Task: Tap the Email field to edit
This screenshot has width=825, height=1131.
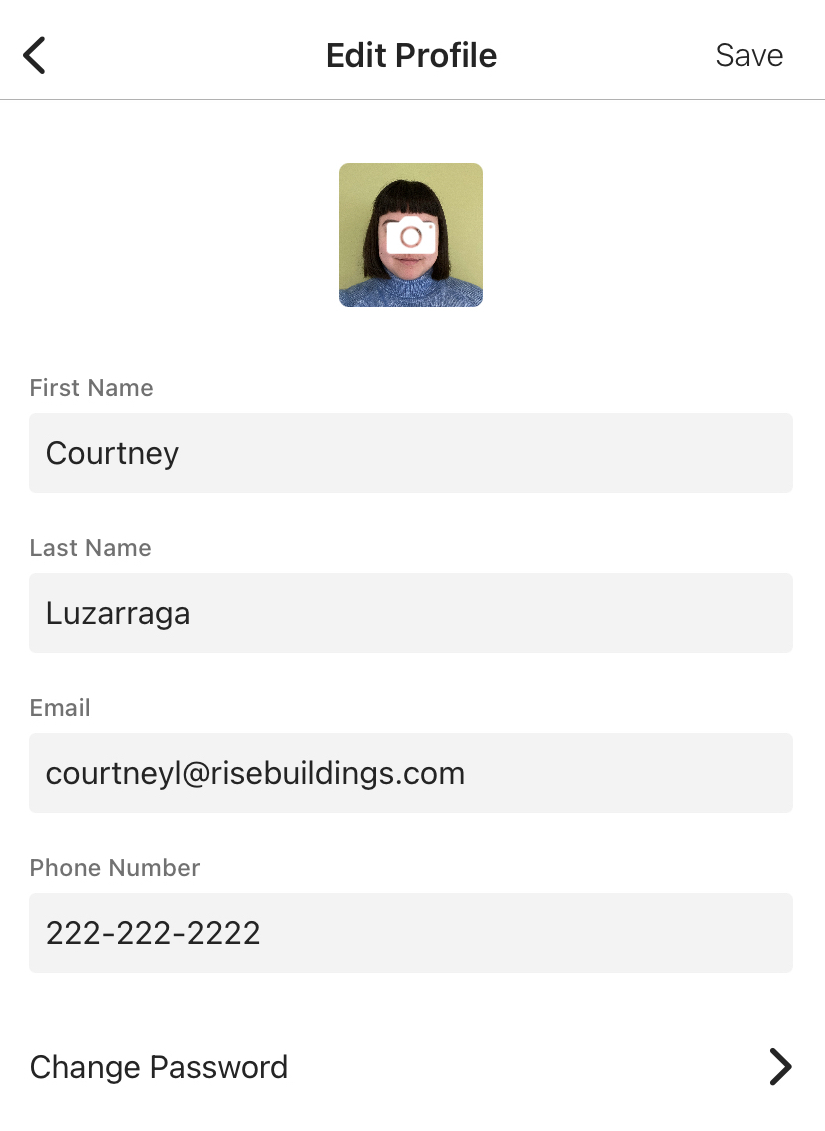Action: coord(411,773)
